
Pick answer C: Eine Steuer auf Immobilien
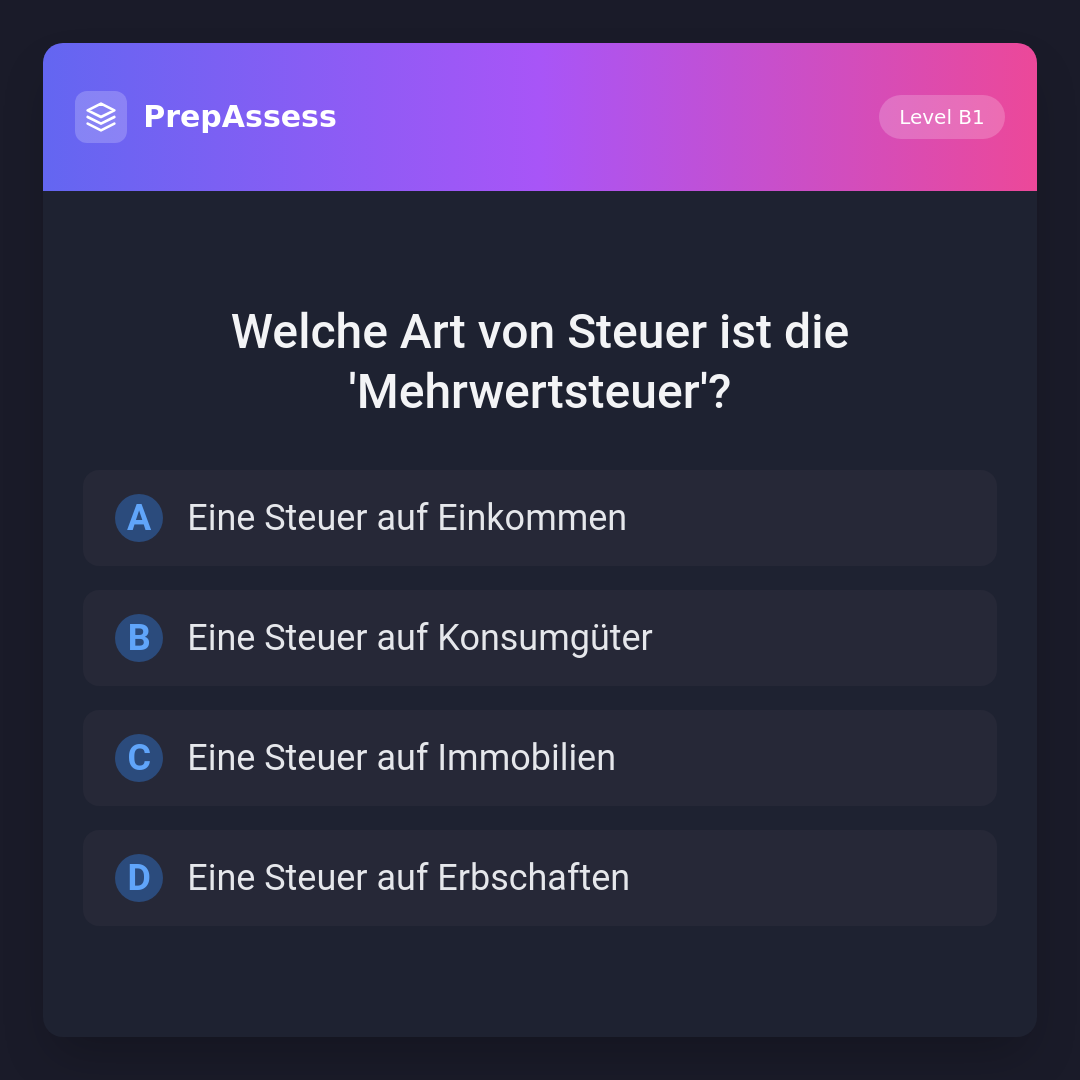(540, 758)
